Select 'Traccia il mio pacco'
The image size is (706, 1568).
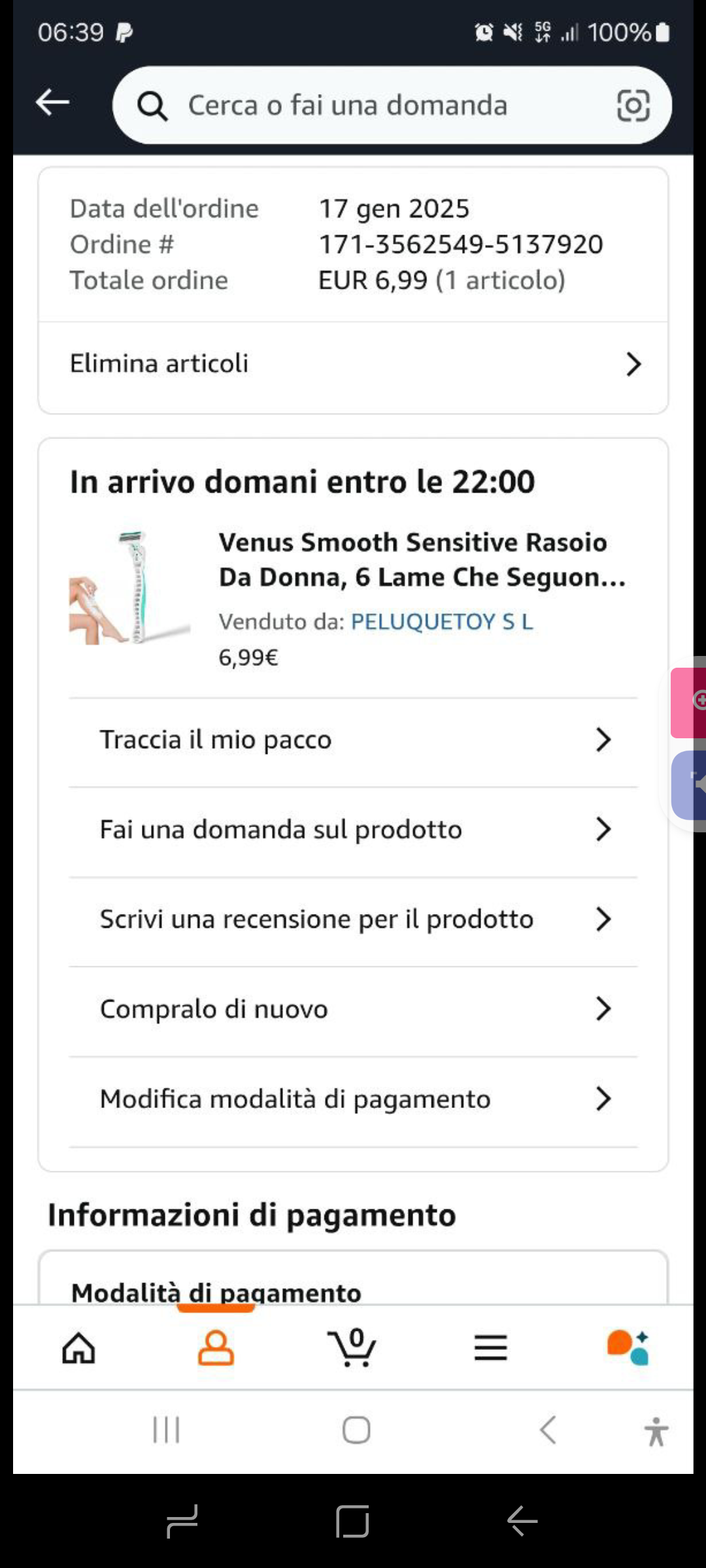tap(353, 740)
